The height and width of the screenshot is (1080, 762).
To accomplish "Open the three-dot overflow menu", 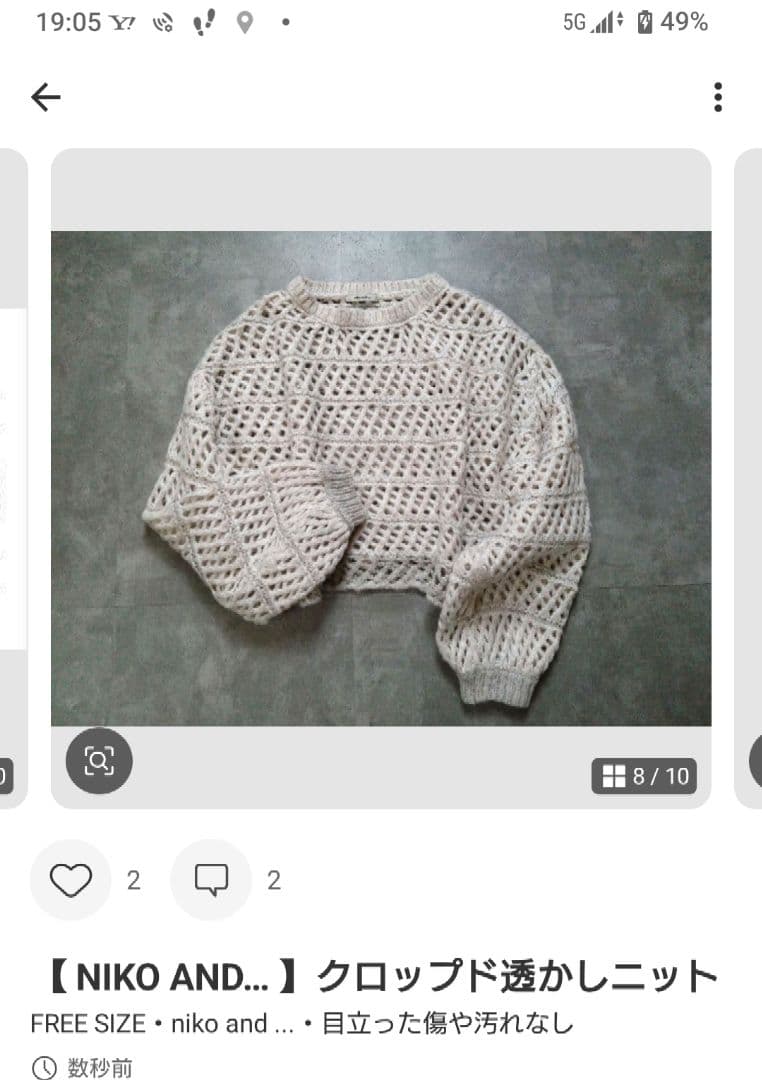I will [717, 97].
